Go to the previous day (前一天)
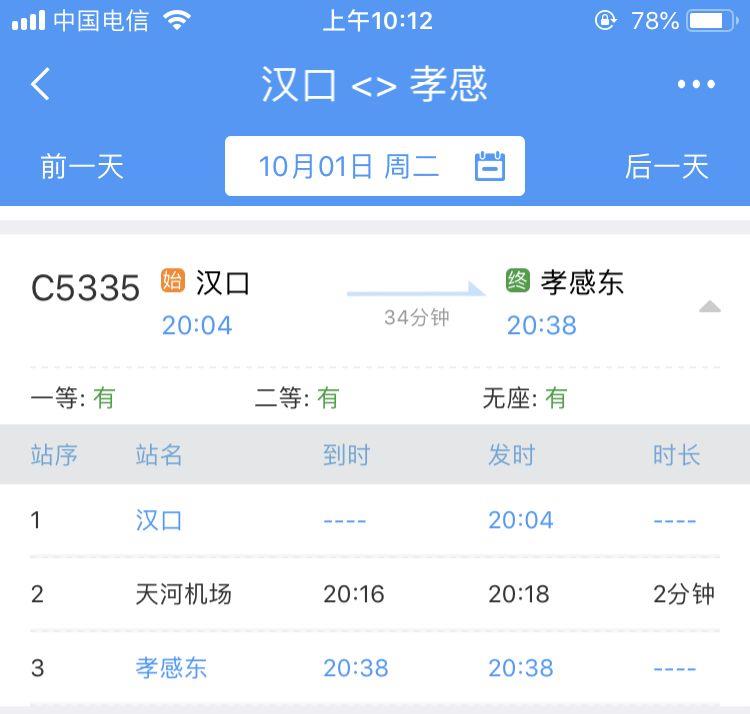Image resolution: width=750 pixels, height=714 pixels. (82, 166)
